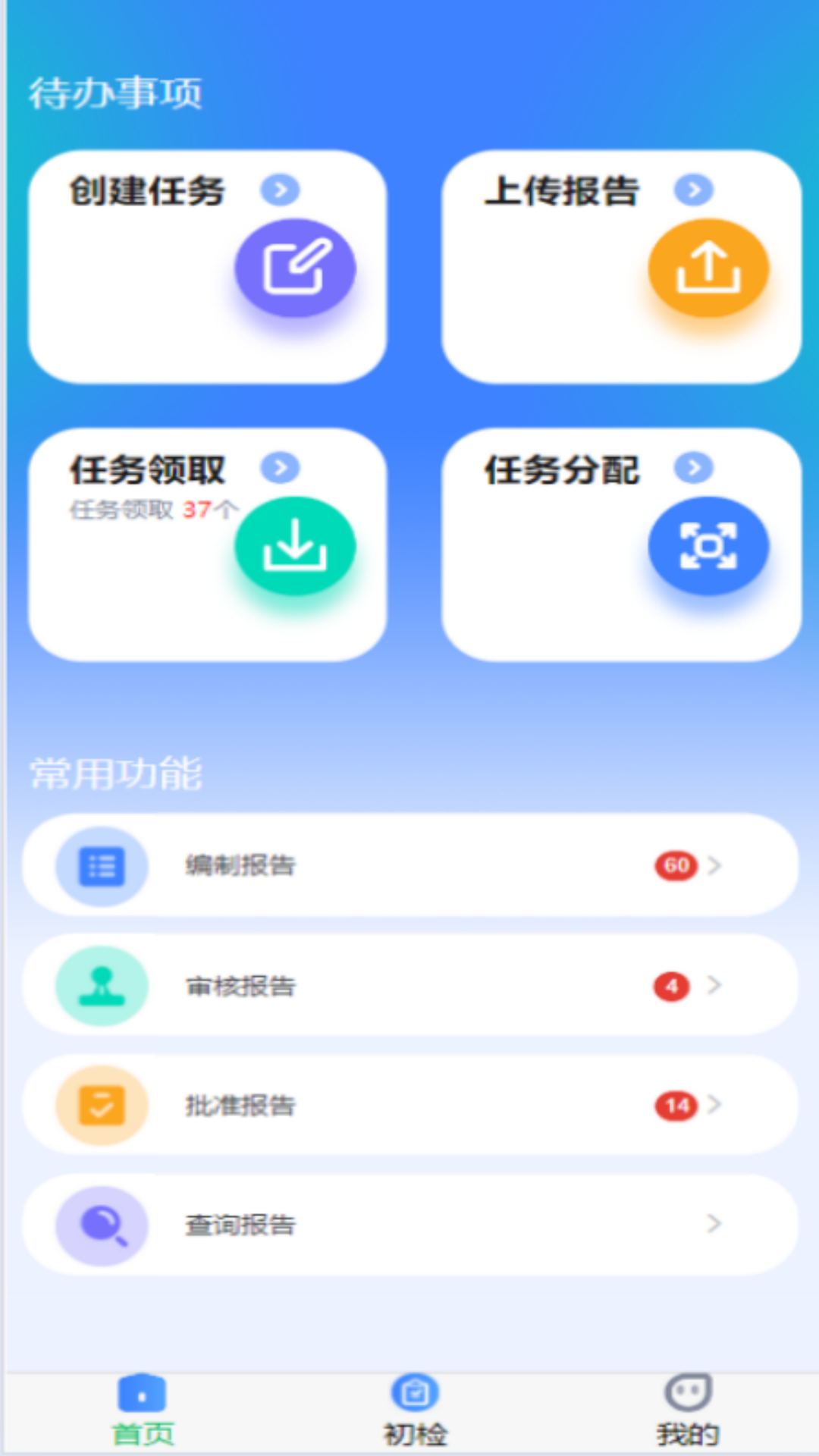The width and height of the screenshot is (819, 1456).
Task: Click the red 60 badge on 编制报告
Action: (x=676, y=864)
